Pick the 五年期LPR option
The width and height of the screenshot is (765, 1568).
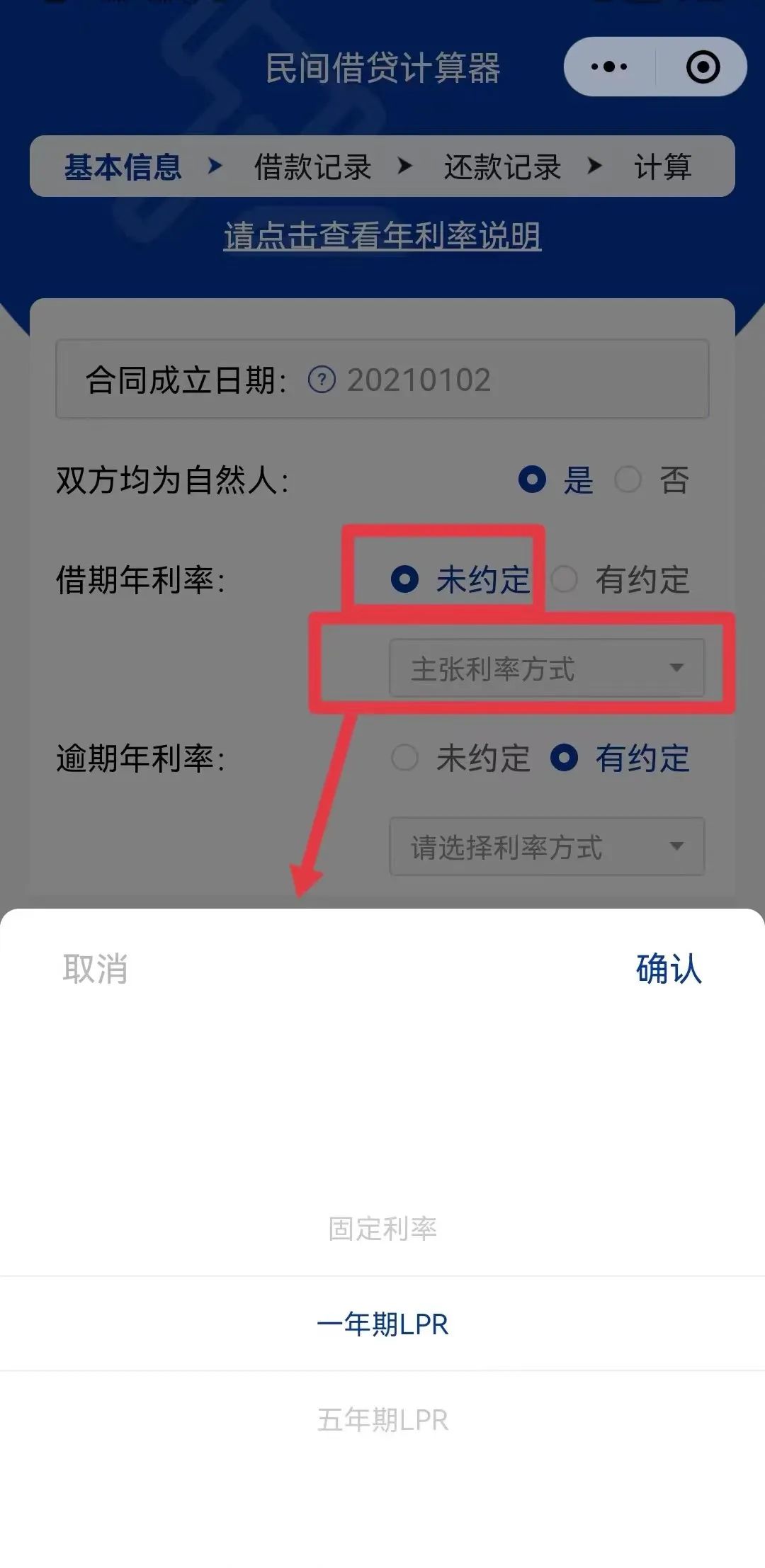tap(382, 1420)
